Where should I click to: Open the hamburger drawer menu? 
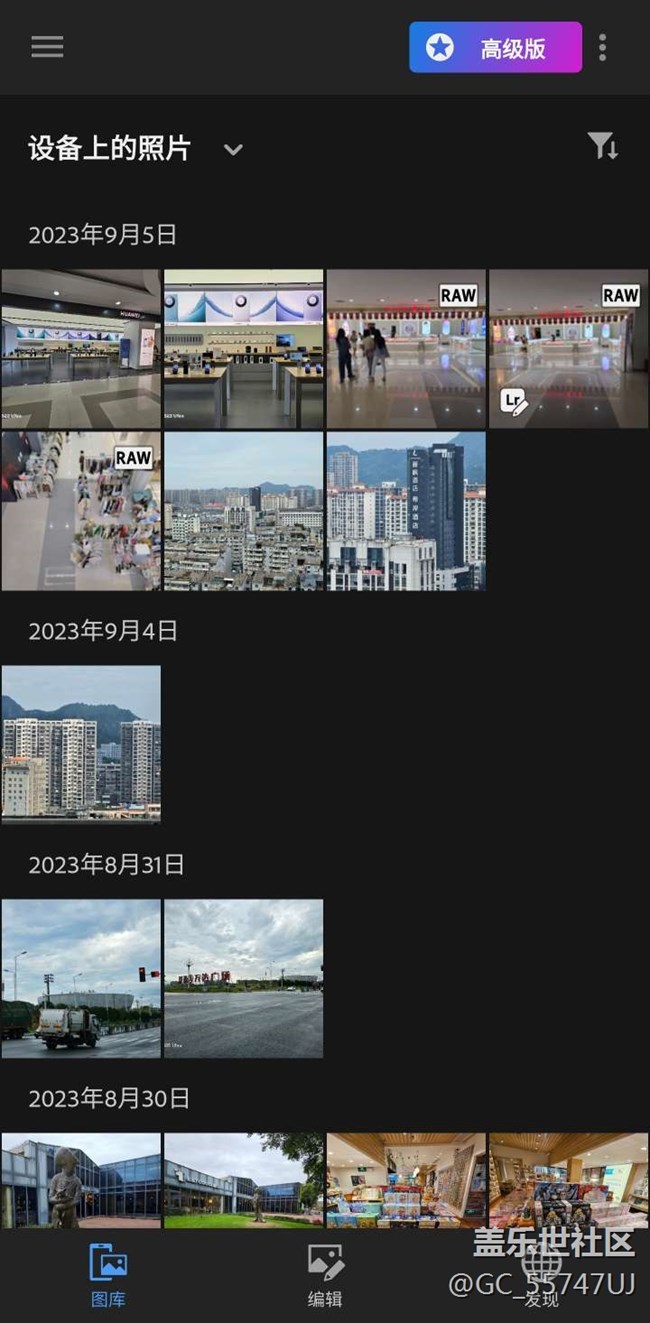[x=47, y=47]
